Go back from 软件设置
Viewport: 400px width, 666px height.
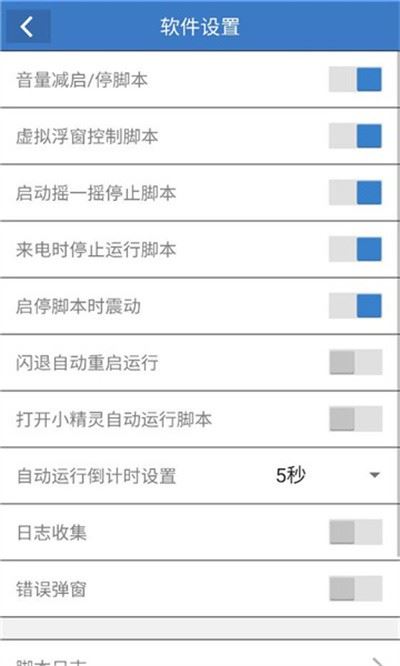tap(28, 26)
